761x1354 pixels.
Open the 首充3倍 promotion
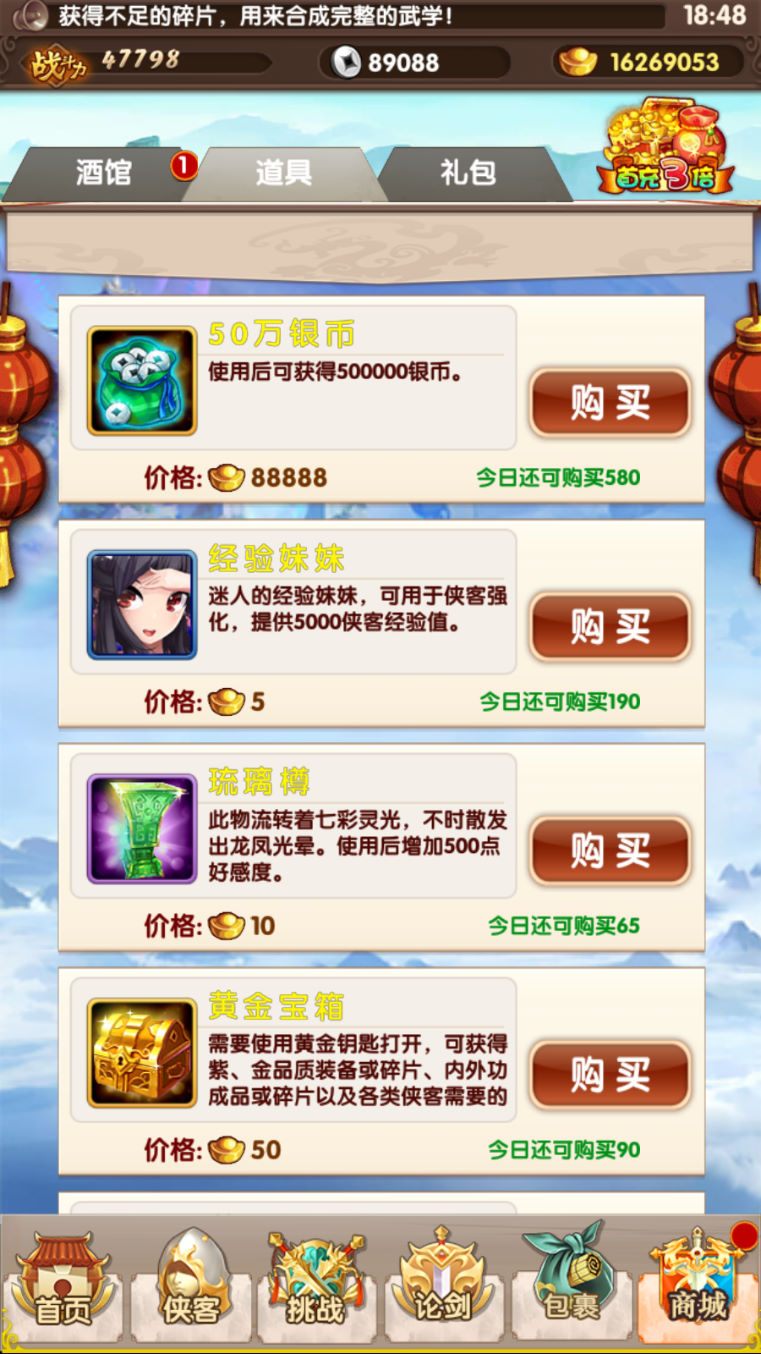(x=665, y=148)
